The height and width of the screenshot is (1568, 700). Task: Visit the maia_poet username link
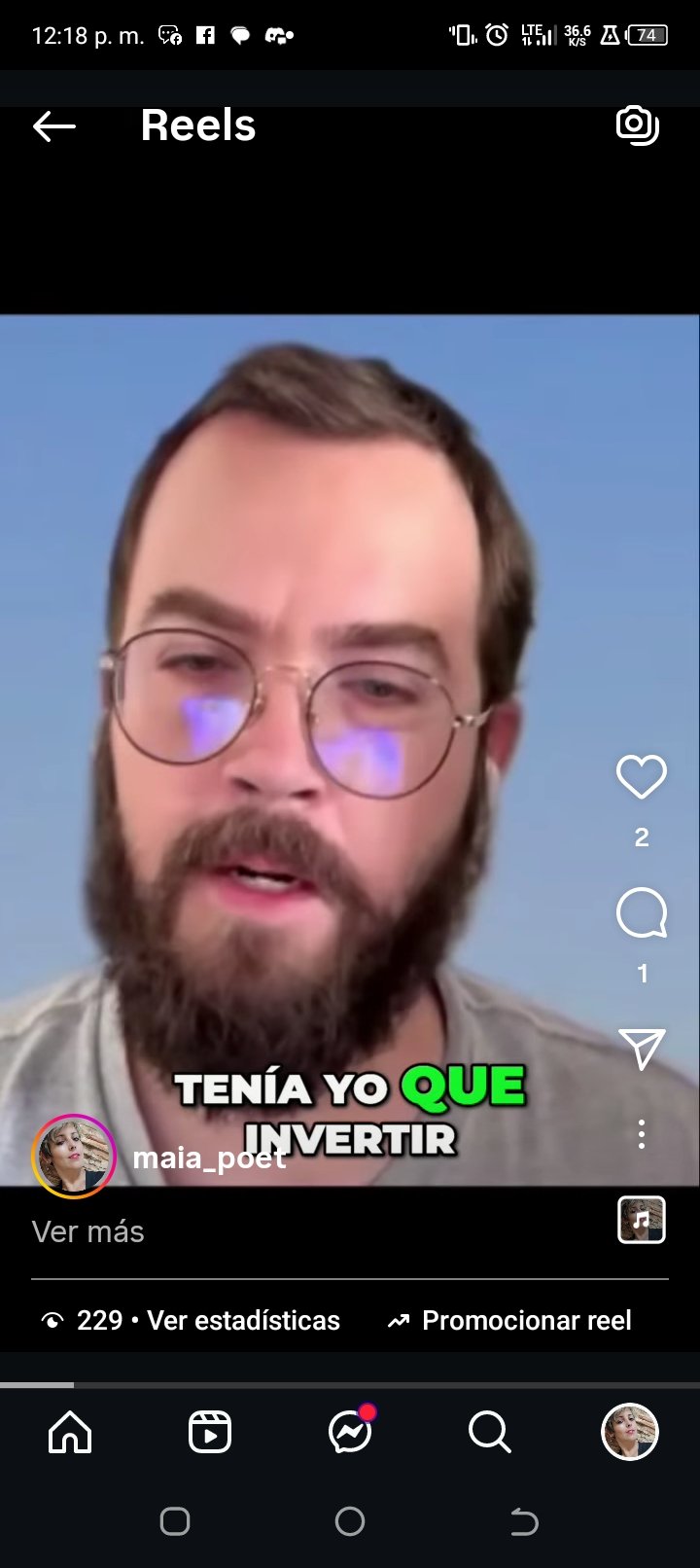pos(209,1158)
